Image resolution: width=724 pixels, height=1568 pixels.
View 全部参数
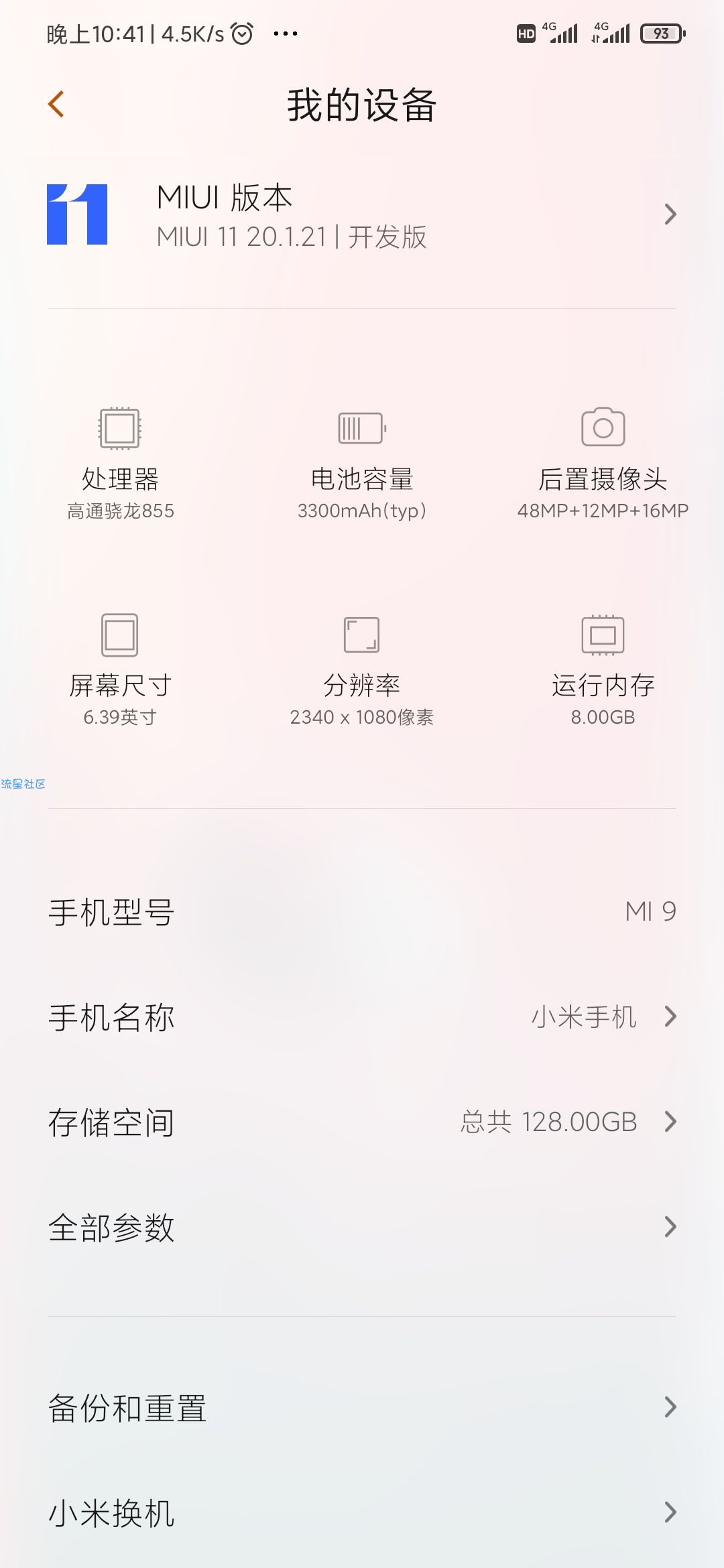point(362,1227)
